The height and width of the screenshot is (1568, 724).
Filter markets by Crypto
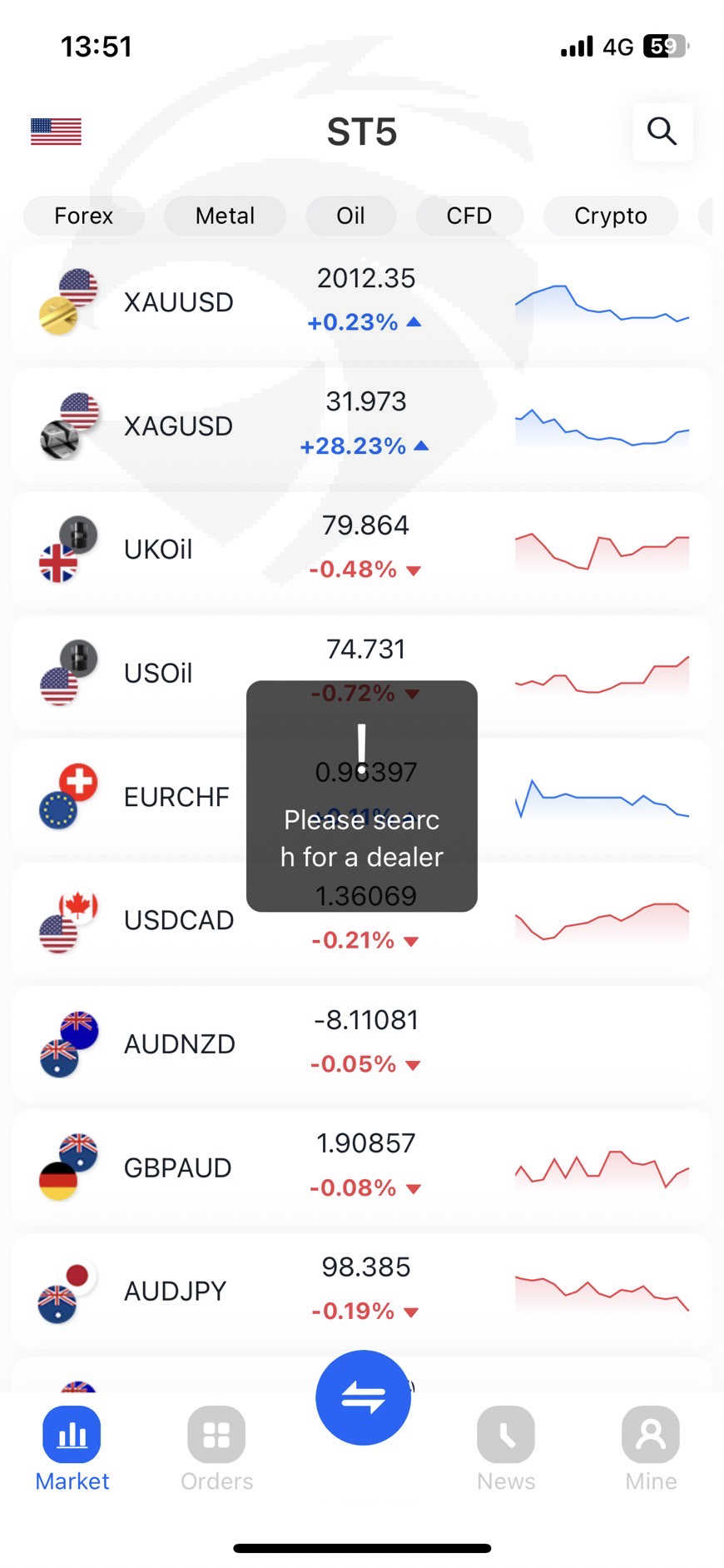(x=611, y=216)
